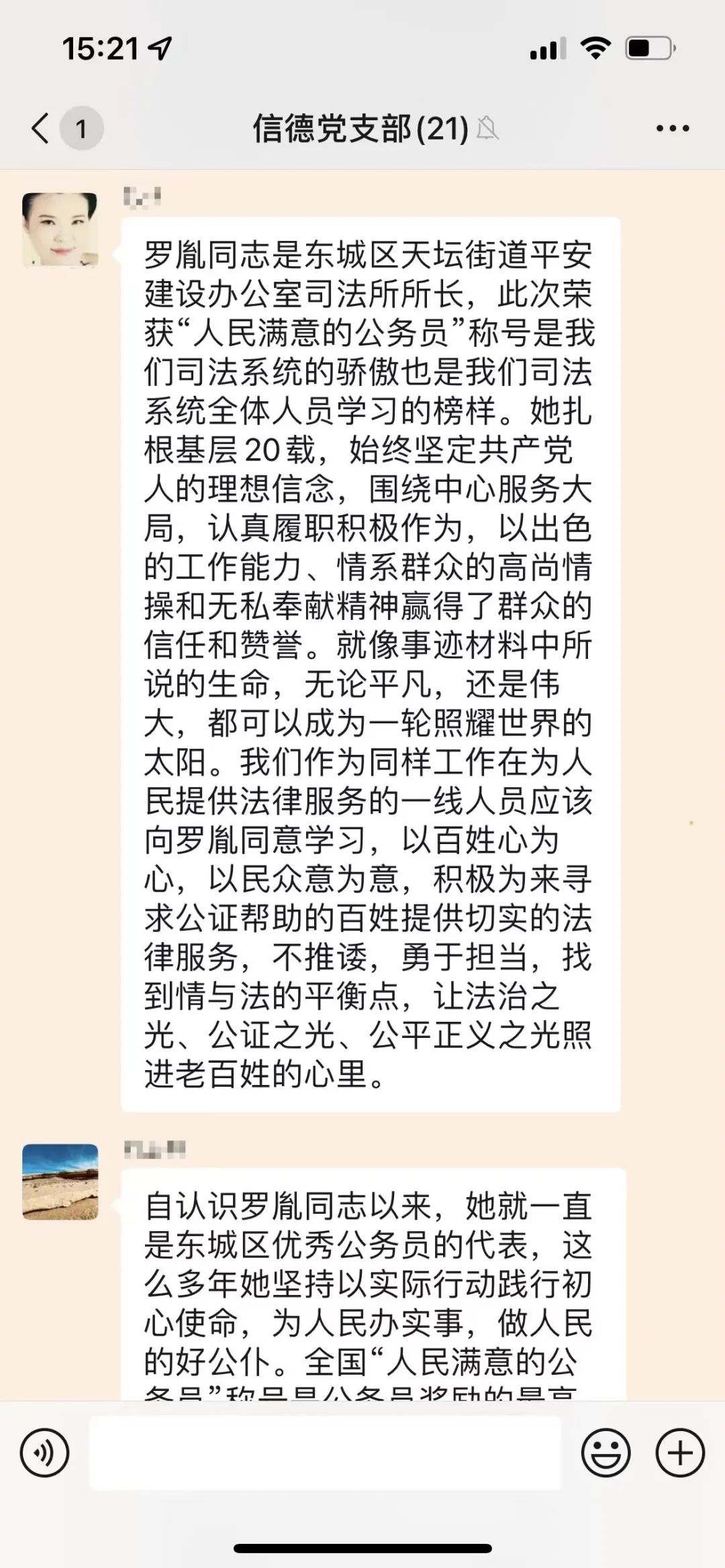
Task: Switch to voice message input
Action: coord(45,1453)
